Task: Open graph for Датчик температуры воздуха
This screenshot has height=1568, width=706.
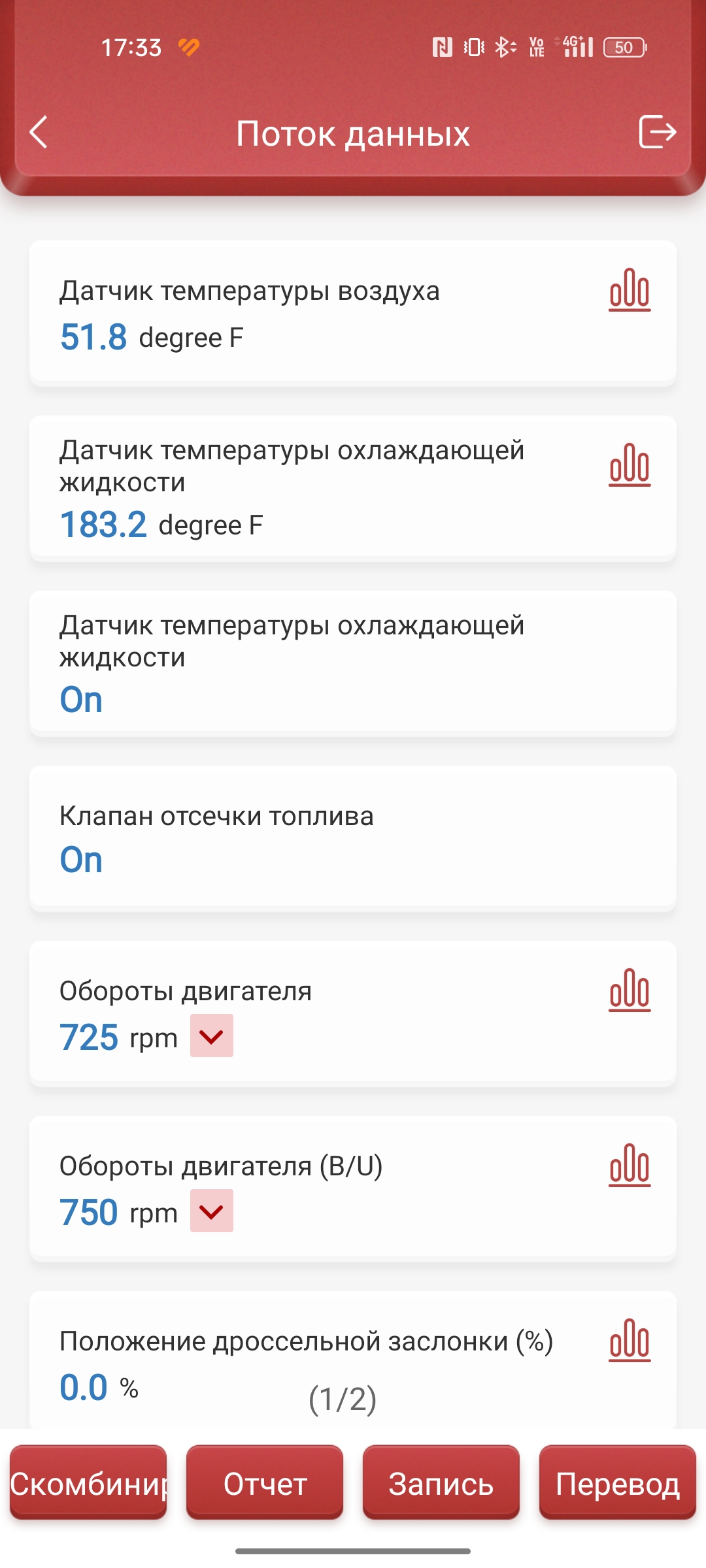Action: (x=630, y=290)
